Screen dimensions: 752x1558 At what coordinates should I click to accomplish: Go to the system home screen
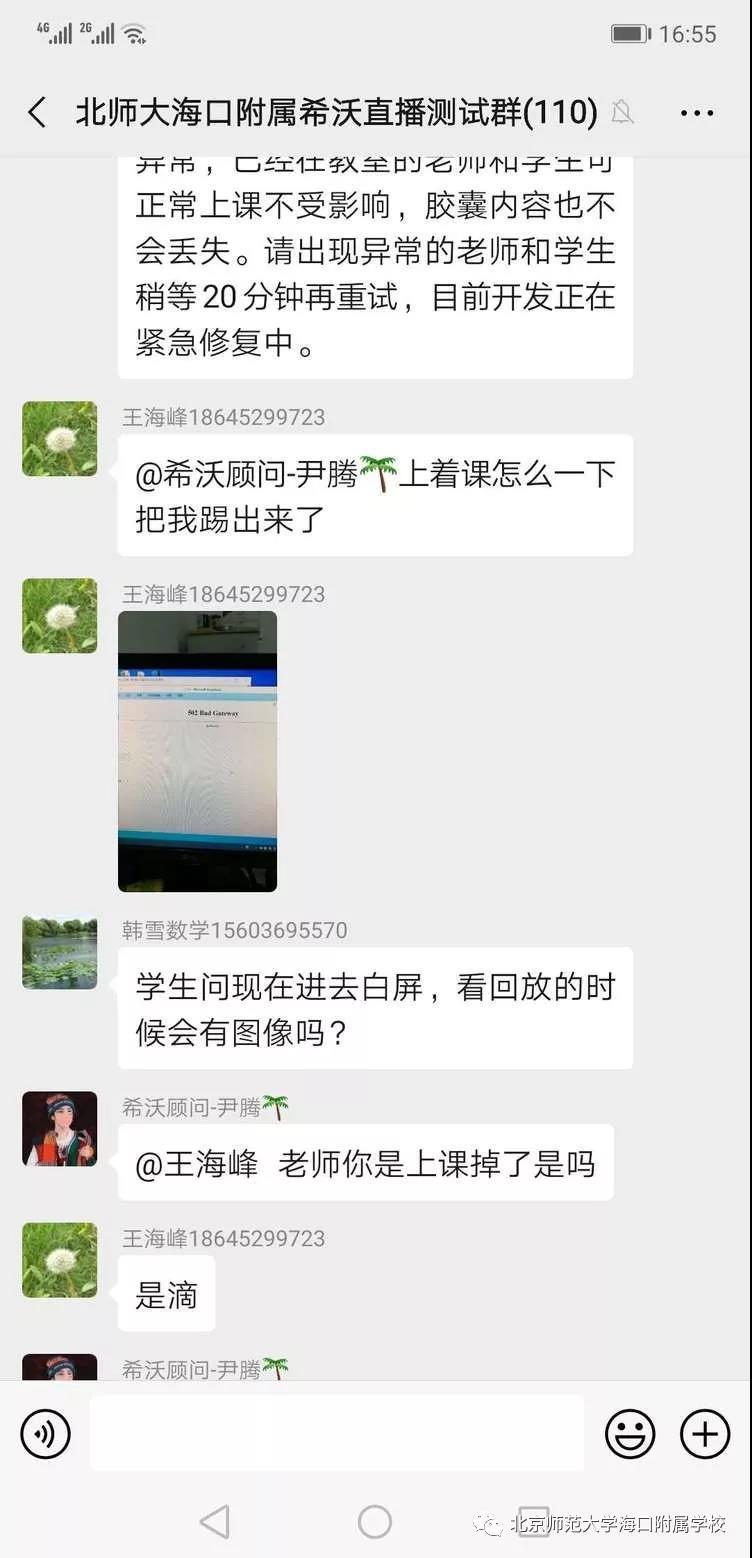point(375,1522)
